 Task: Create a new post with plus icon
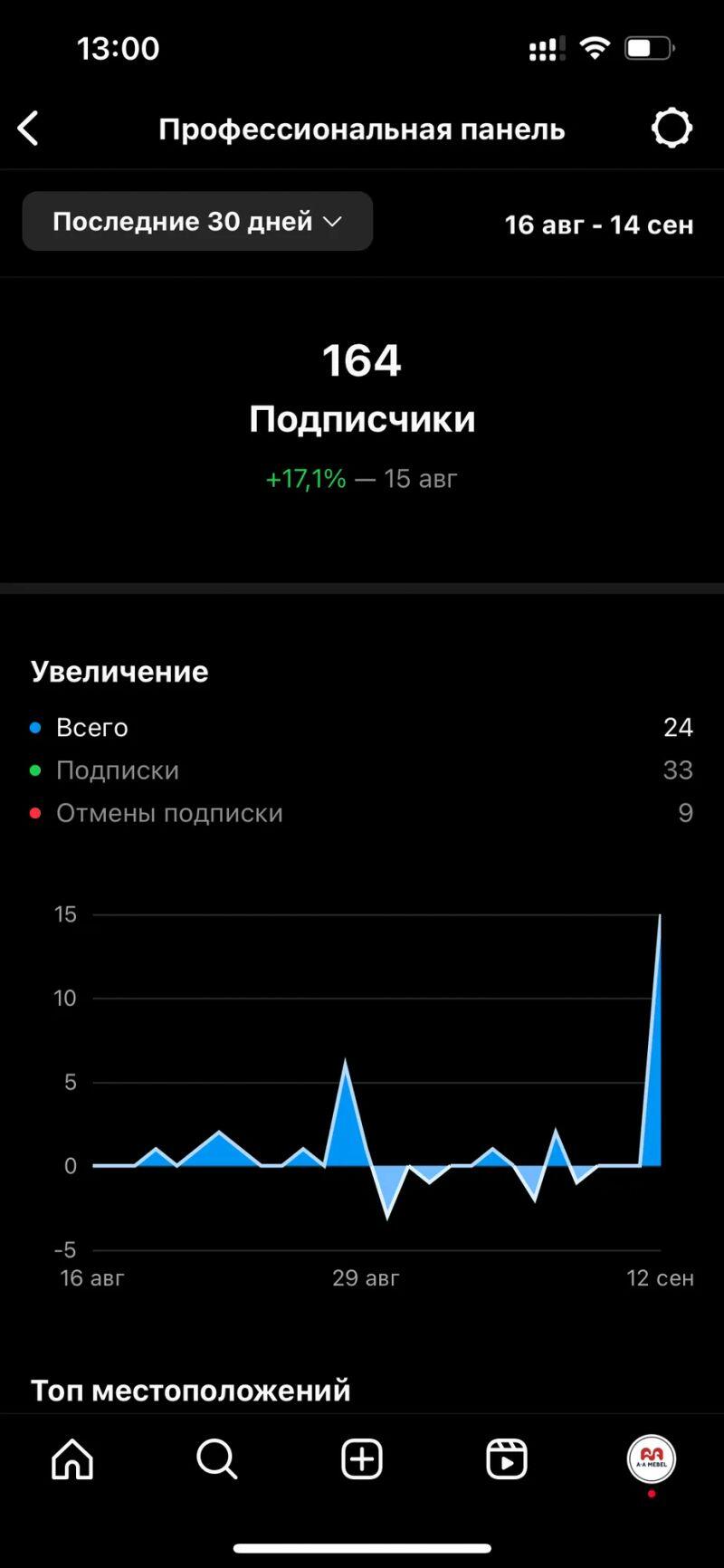point(362,1459)
